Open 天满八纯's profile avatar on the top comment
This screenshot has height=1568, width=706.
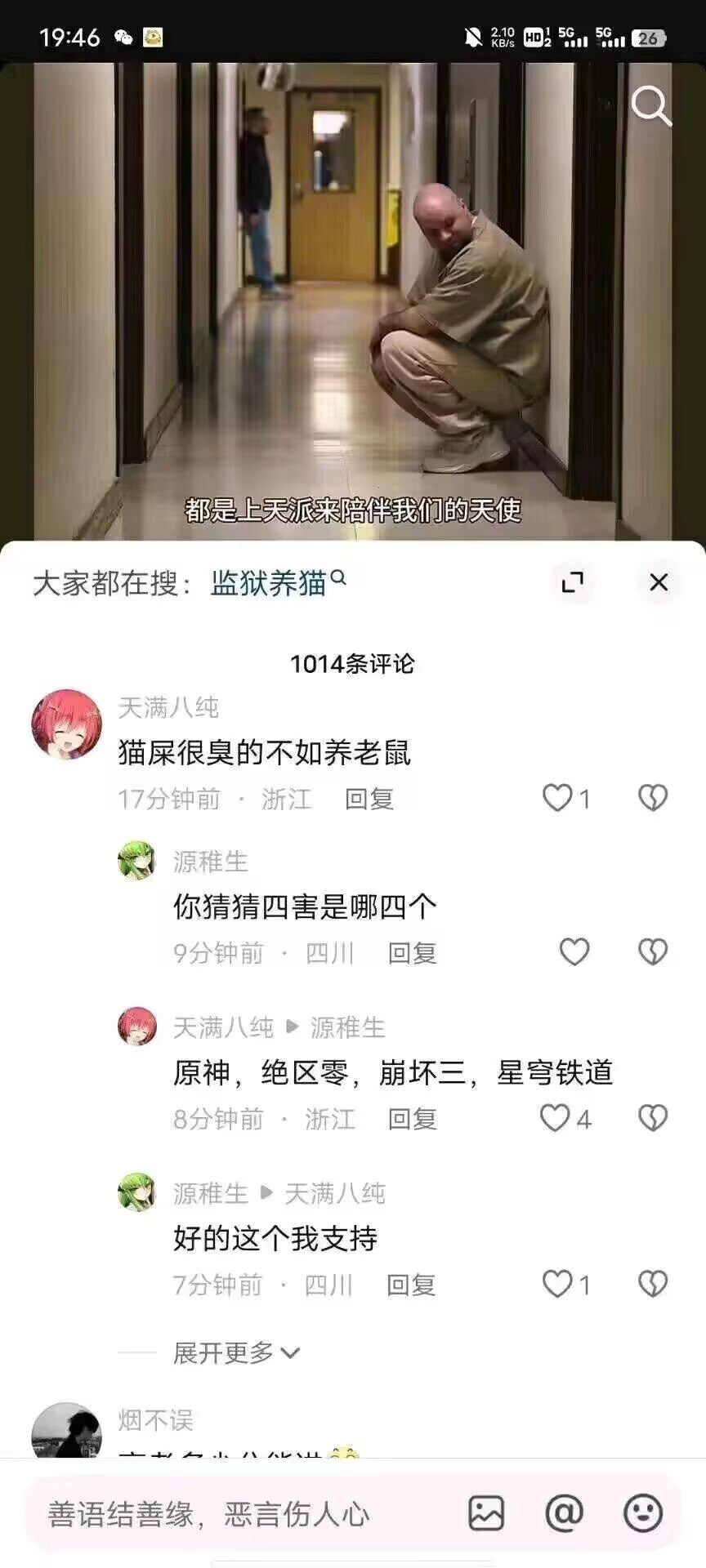pos(66,724)
